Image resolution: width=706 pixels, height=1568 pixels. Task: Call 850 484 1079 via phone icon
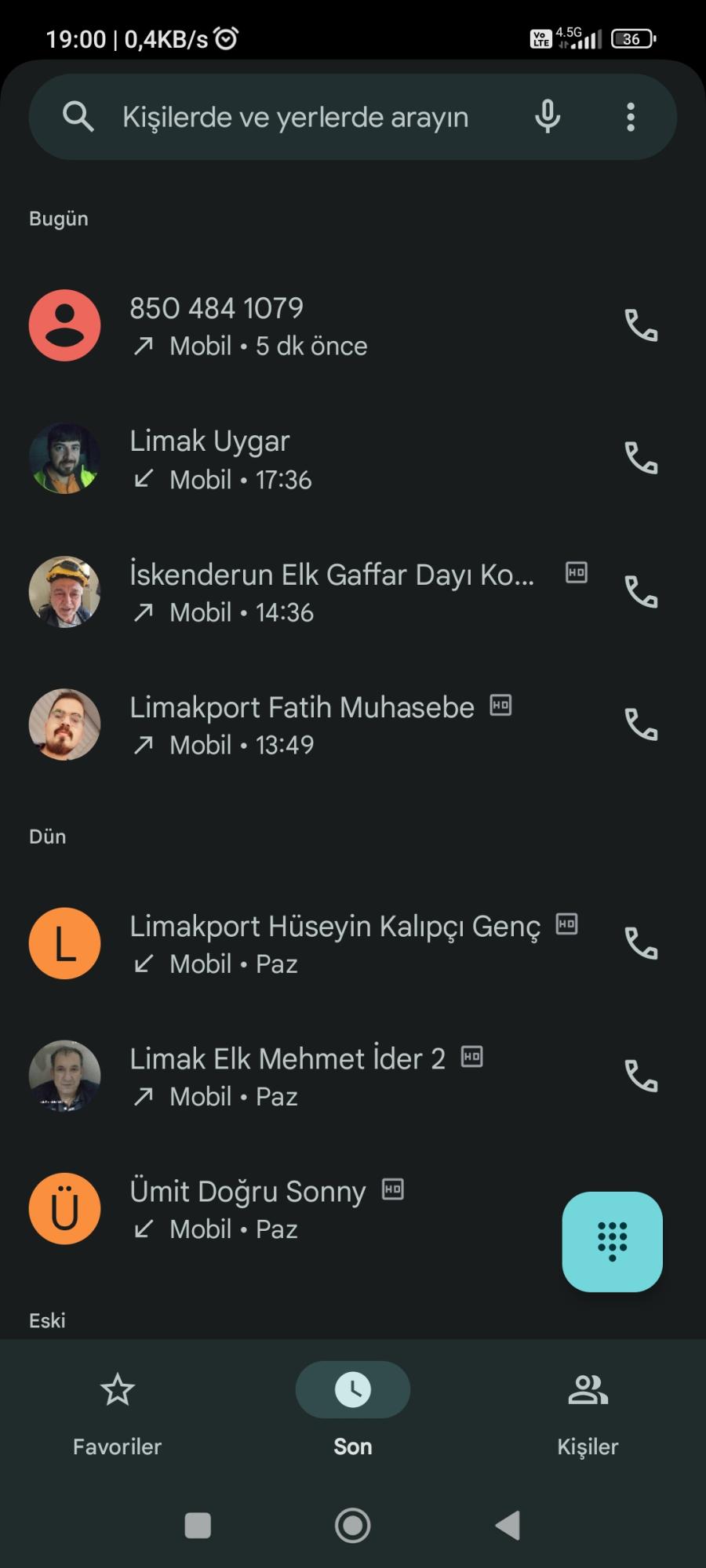point(643,325)
